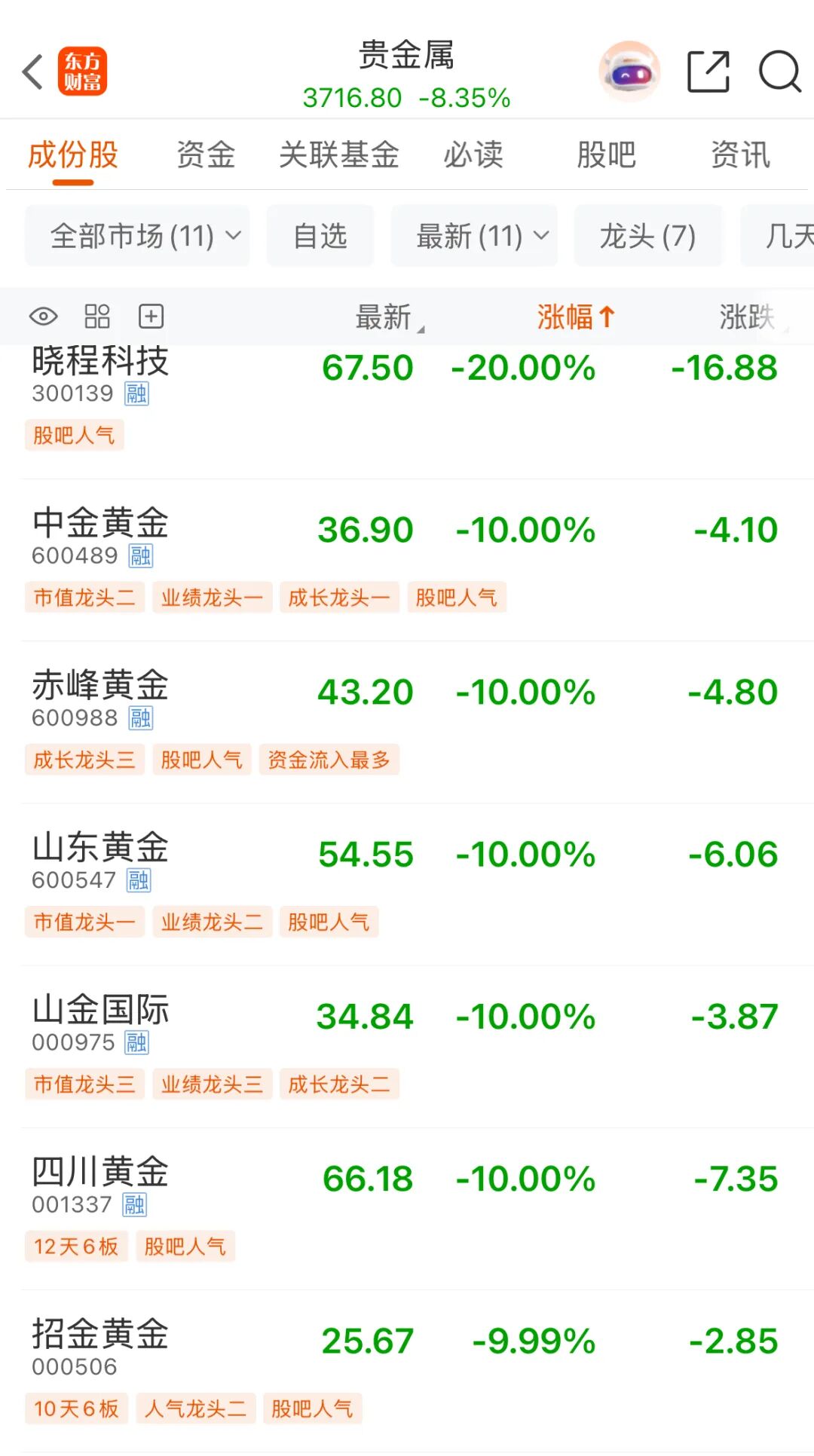
Task: Open the 股吧 tab
Action: coord(607,154)
